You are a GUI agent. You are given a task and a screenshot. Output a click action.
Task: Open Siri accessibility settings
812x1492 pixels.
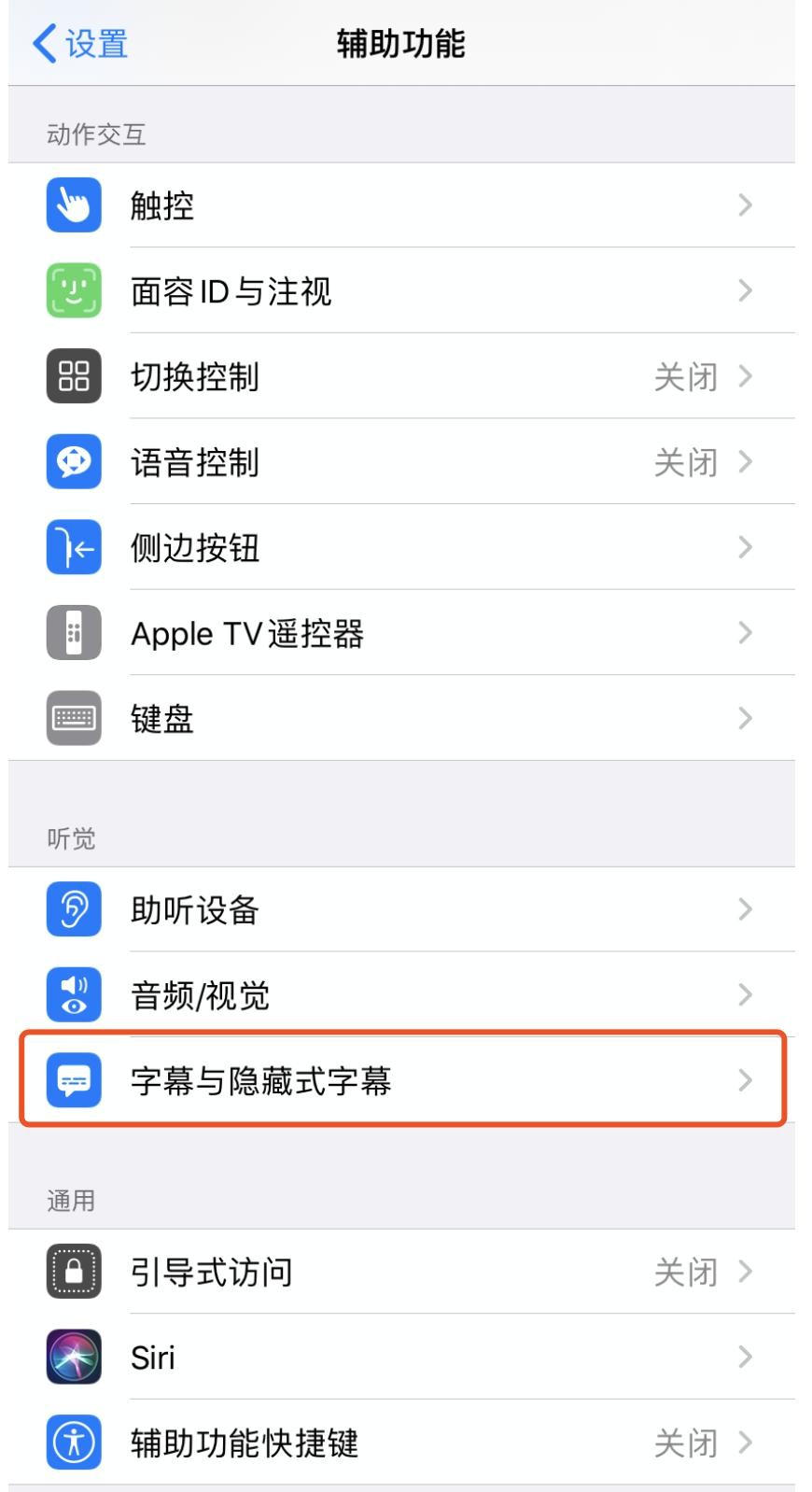pyautogui.click(x=401, y=1358)
